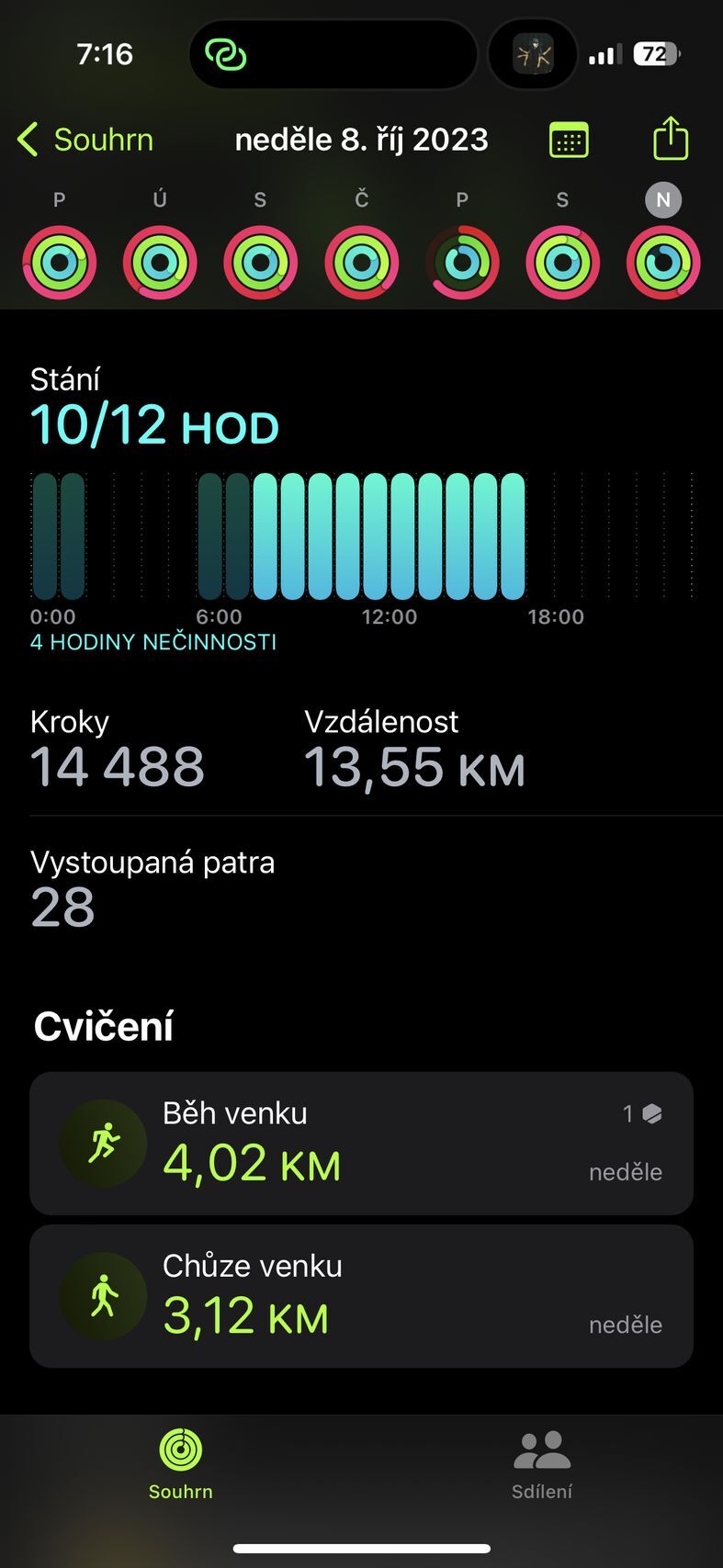
Task: Select the app icon in the Dynamic Island
Action: point(532,55)
